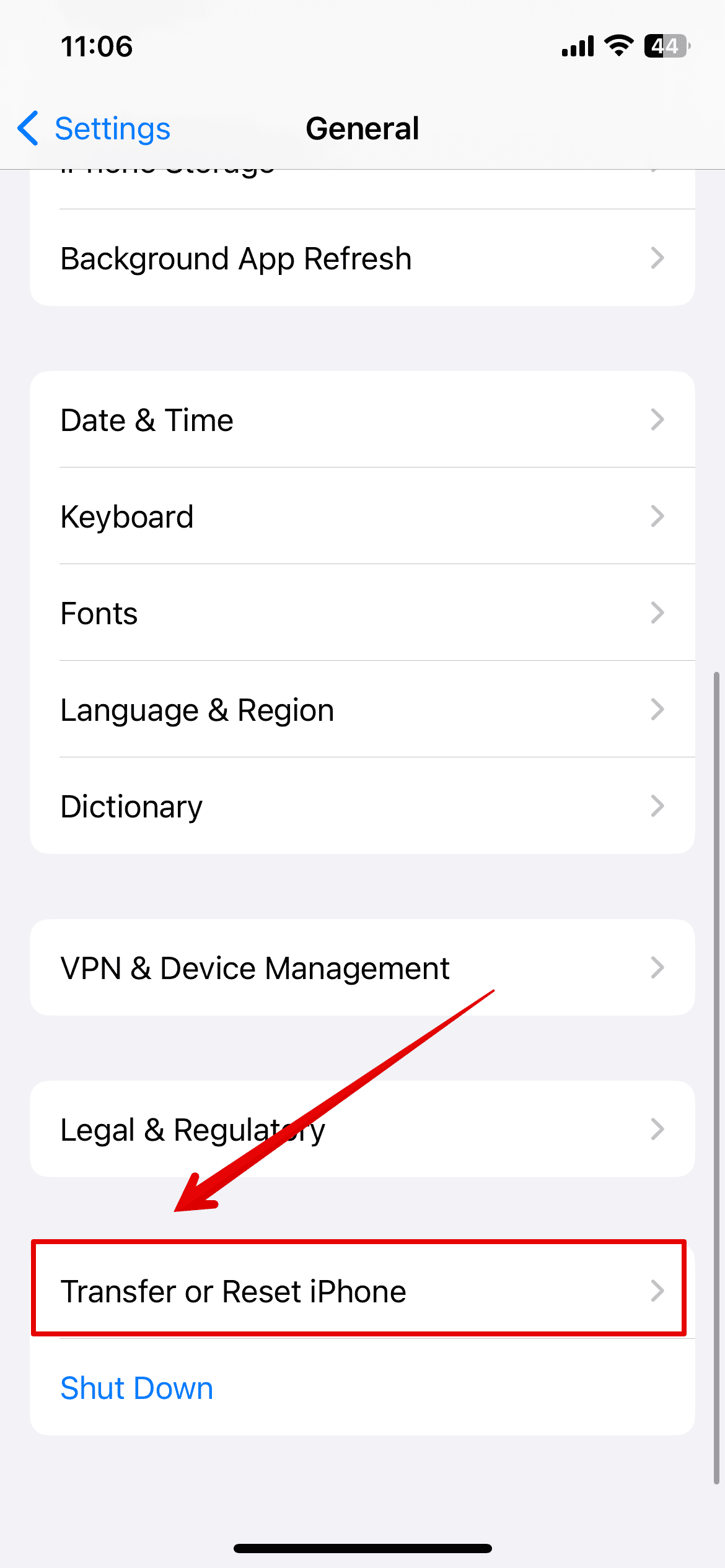
Task: Open Date & Time settings
Action: point(362,420)
